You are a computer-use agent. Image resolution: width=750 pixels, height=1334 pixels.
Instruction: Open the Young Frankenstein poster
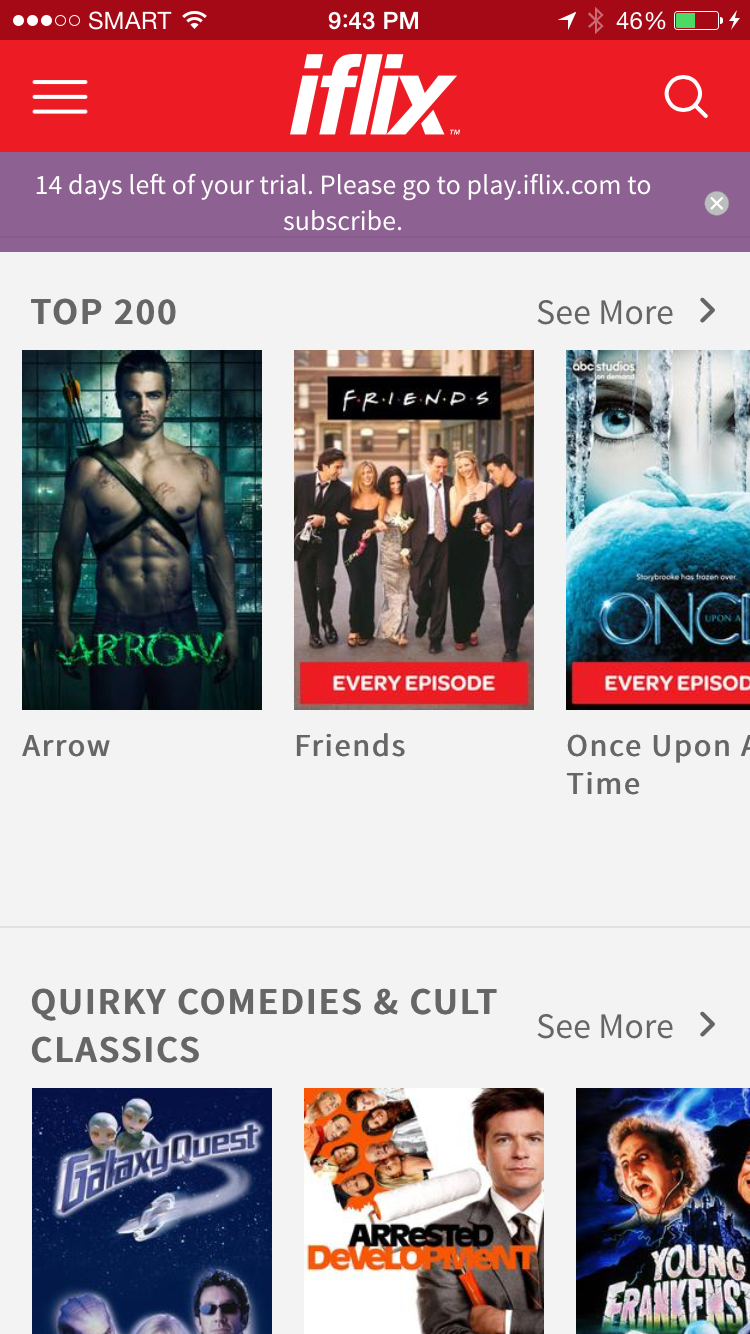coord(663,1210)
